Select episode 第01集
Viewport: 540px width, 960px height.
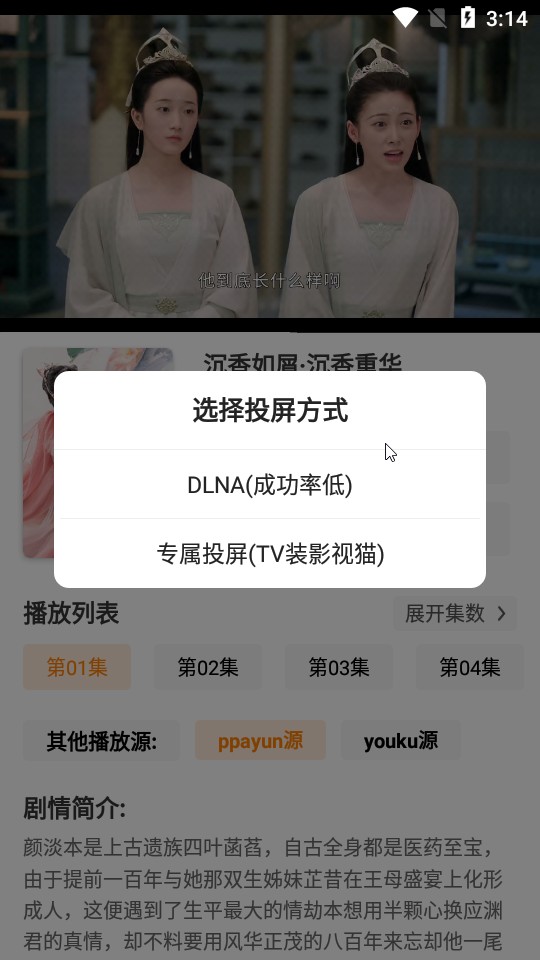click(77, 667)
